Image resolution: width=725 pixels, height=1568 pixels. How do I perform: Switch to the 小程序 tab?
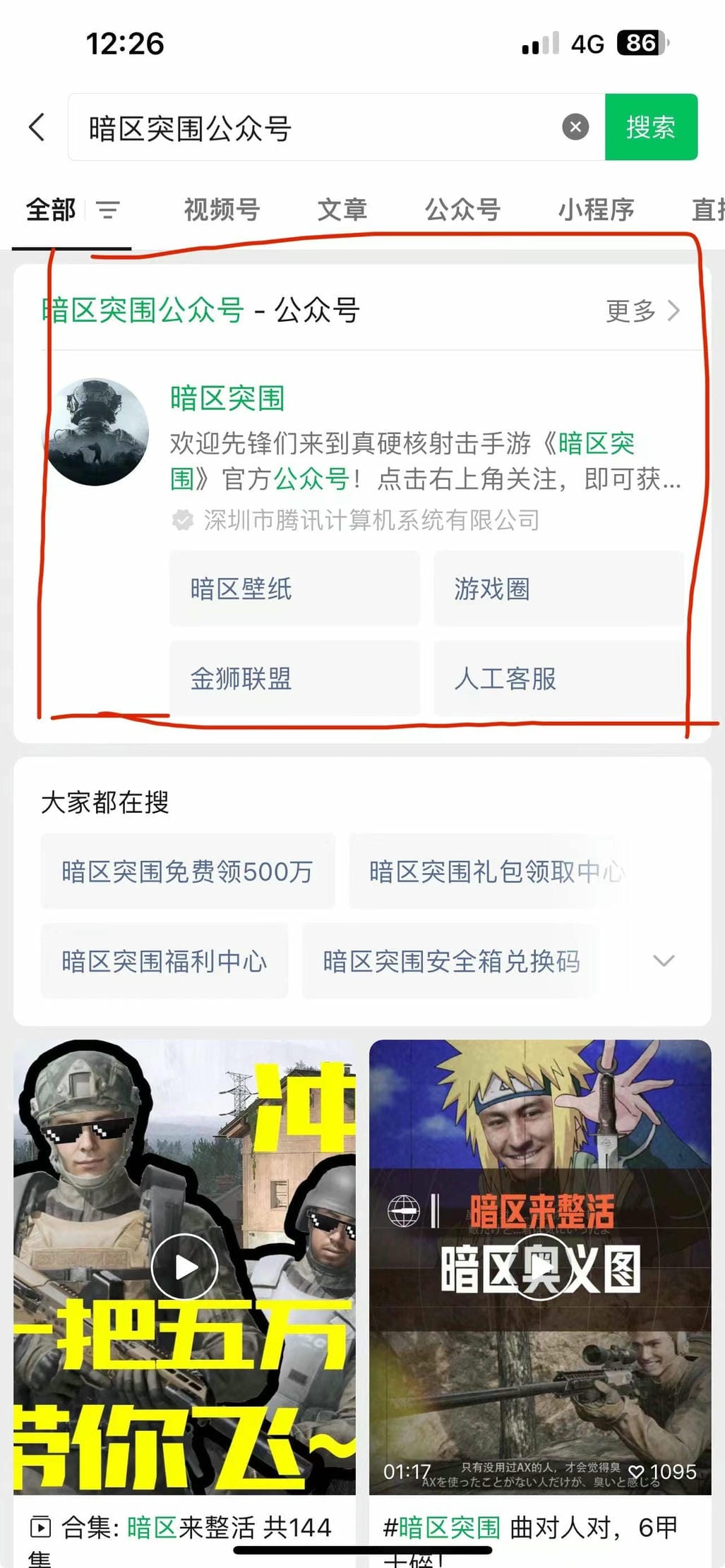[x=596, y=210]
